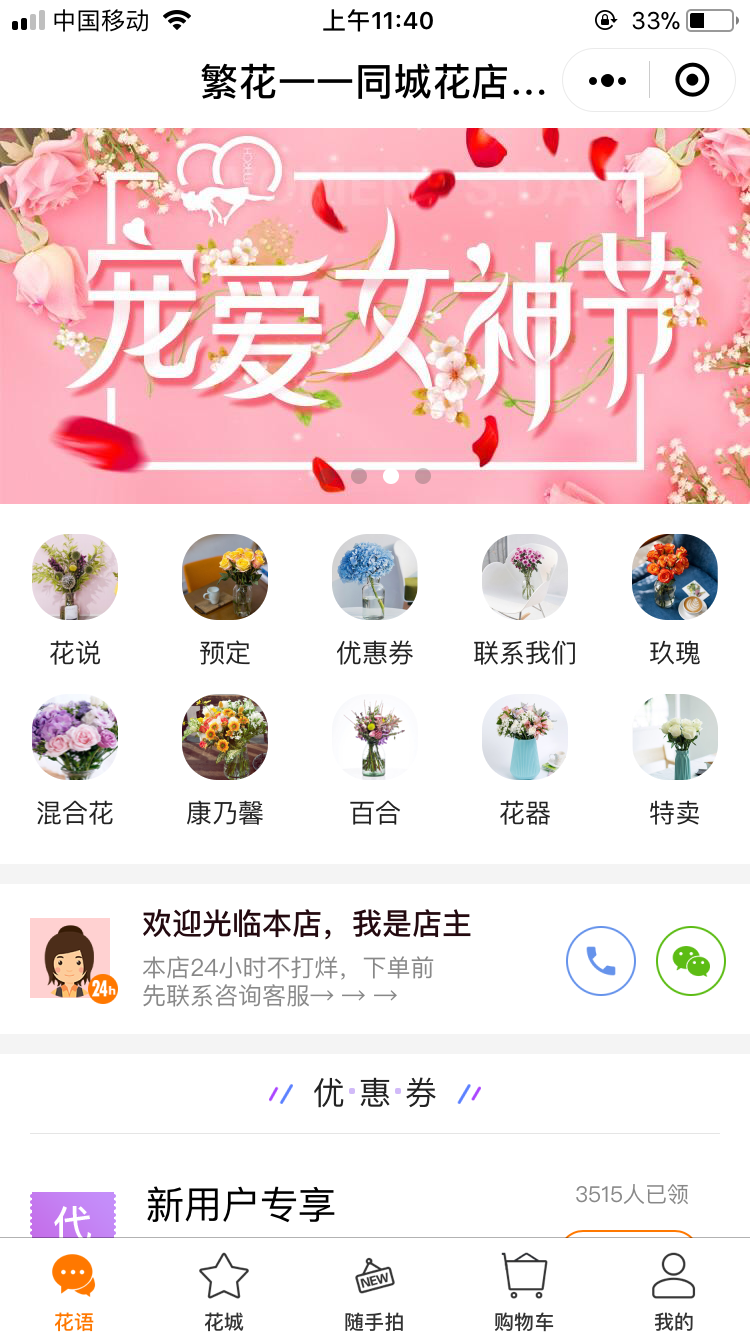Open the 特卖 sale category
Screen dimensions: 750x1334
[x=675, y=737]
